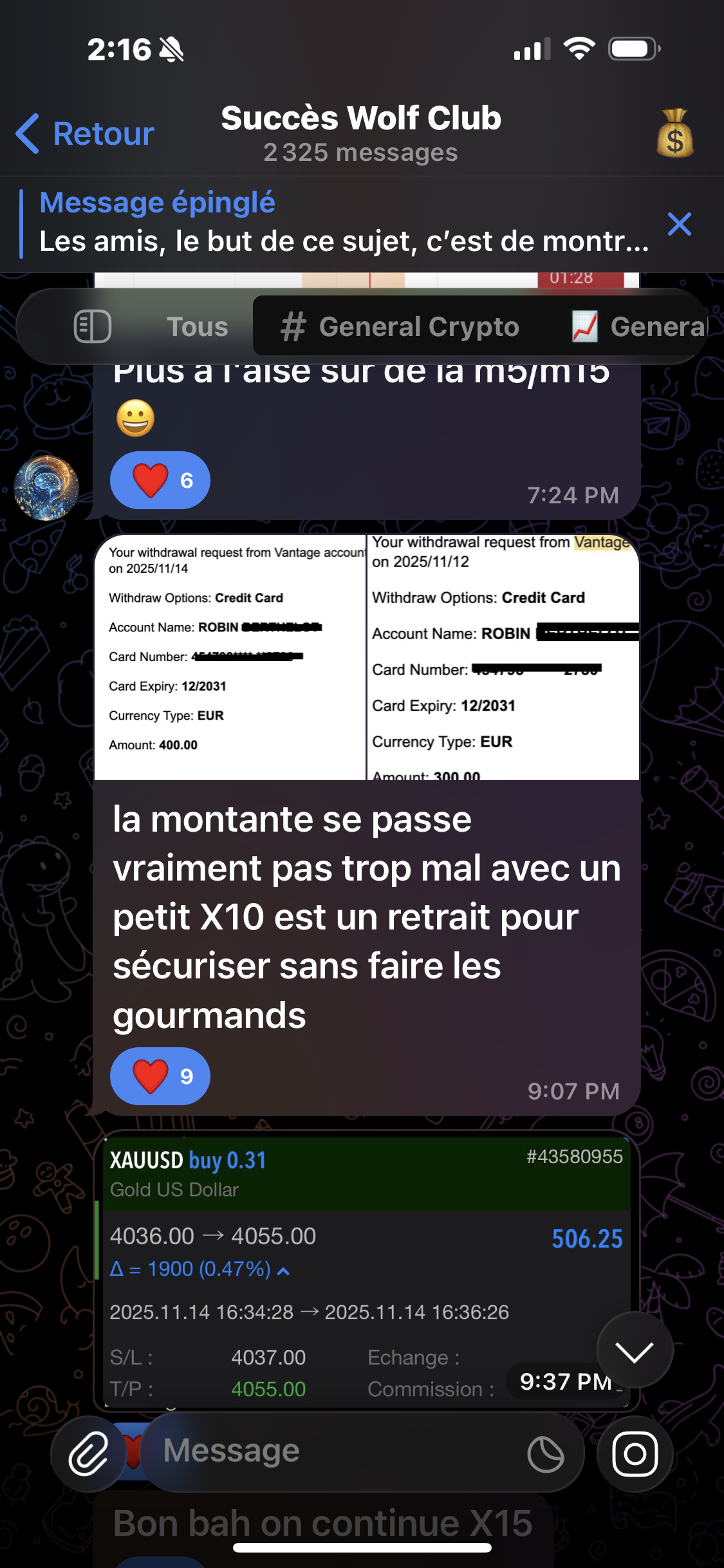Open the sticker panel icon
Viewport: 724px width, 1568px height.
[546, 1453]
